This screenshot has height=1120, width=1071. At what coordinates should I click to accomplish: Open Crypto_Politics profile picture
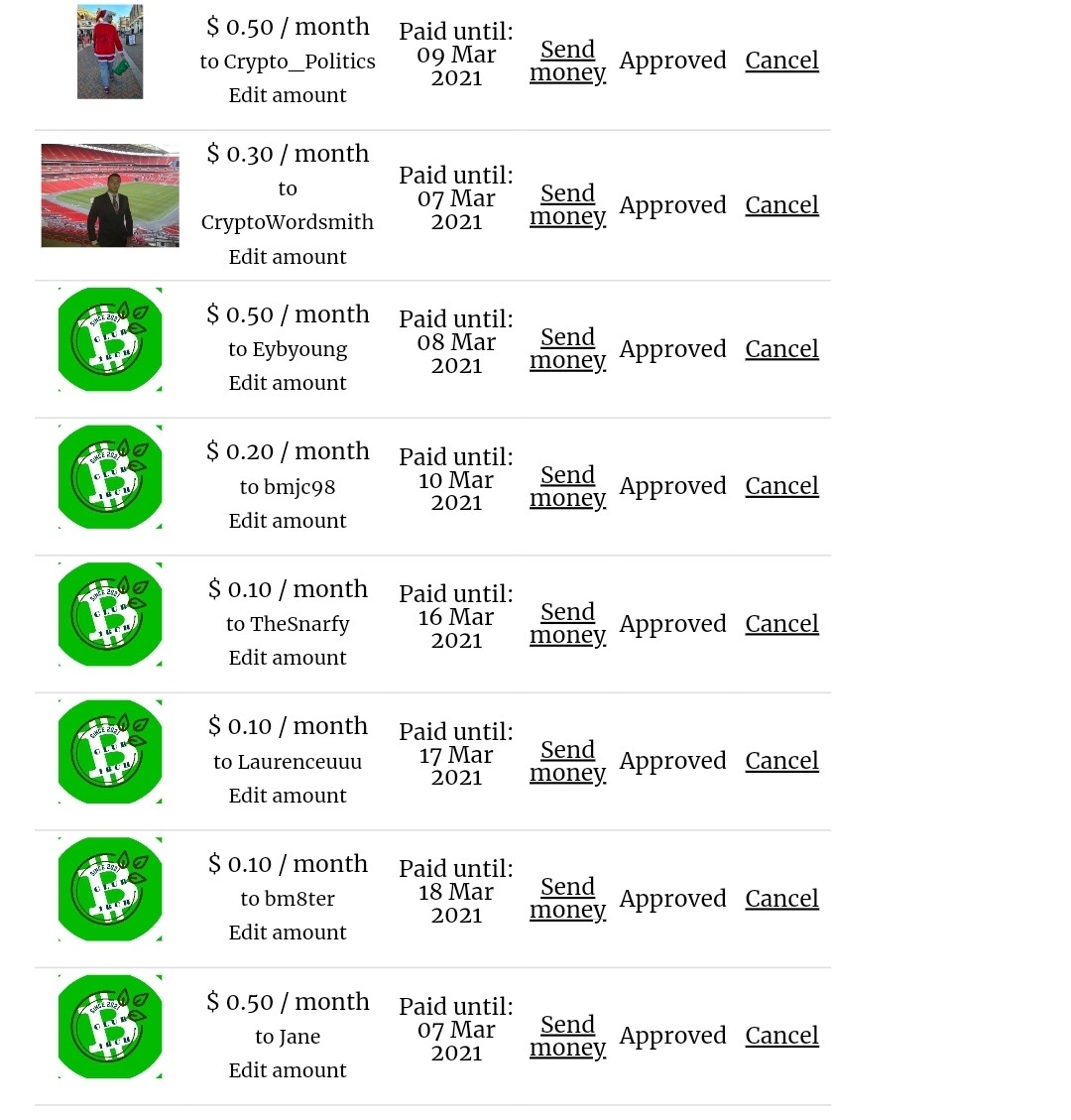click(x=110, y=52)
